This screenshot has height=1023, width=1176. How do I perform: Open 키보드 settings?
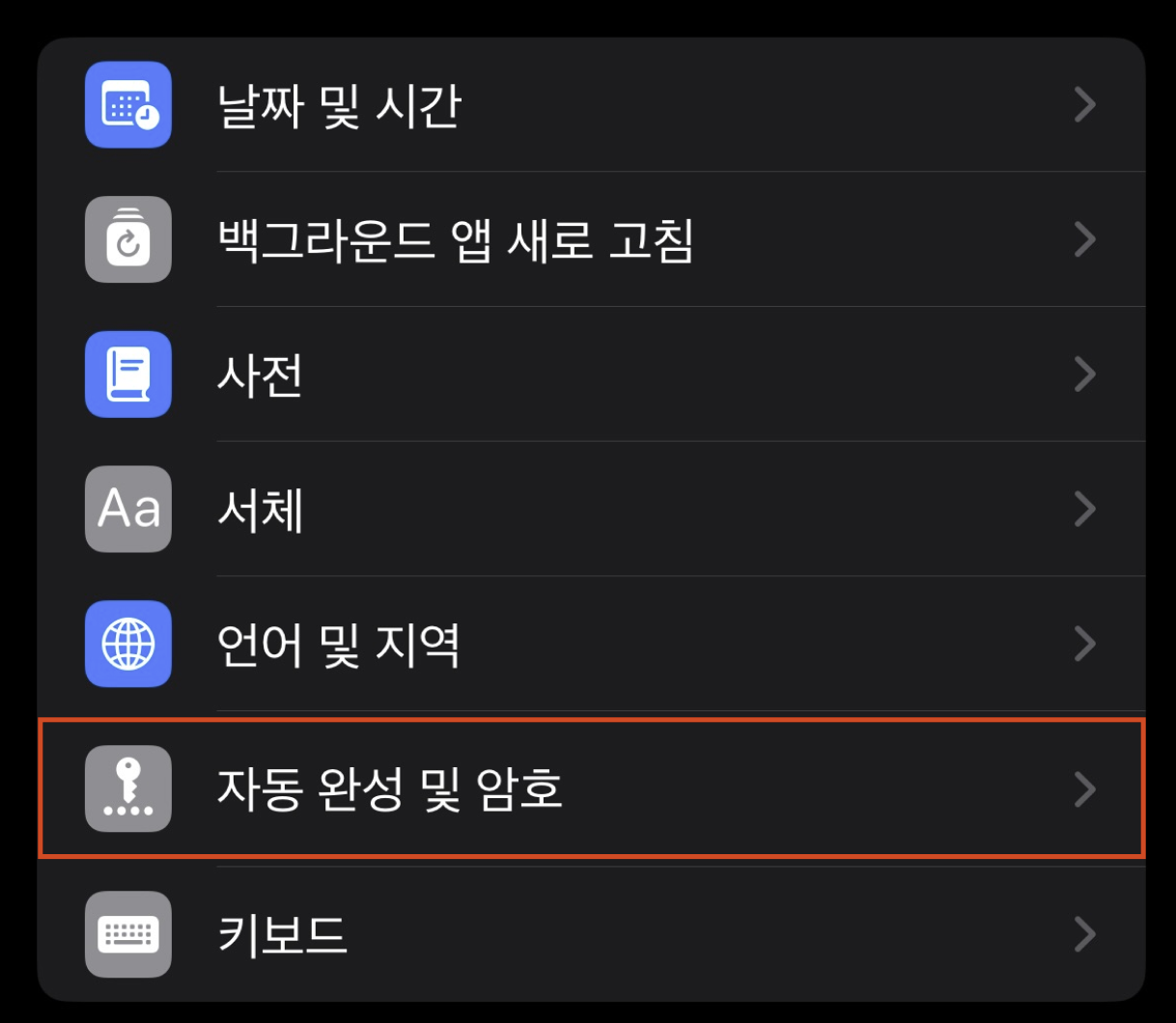pyautogui.click(x=589, y=934)
